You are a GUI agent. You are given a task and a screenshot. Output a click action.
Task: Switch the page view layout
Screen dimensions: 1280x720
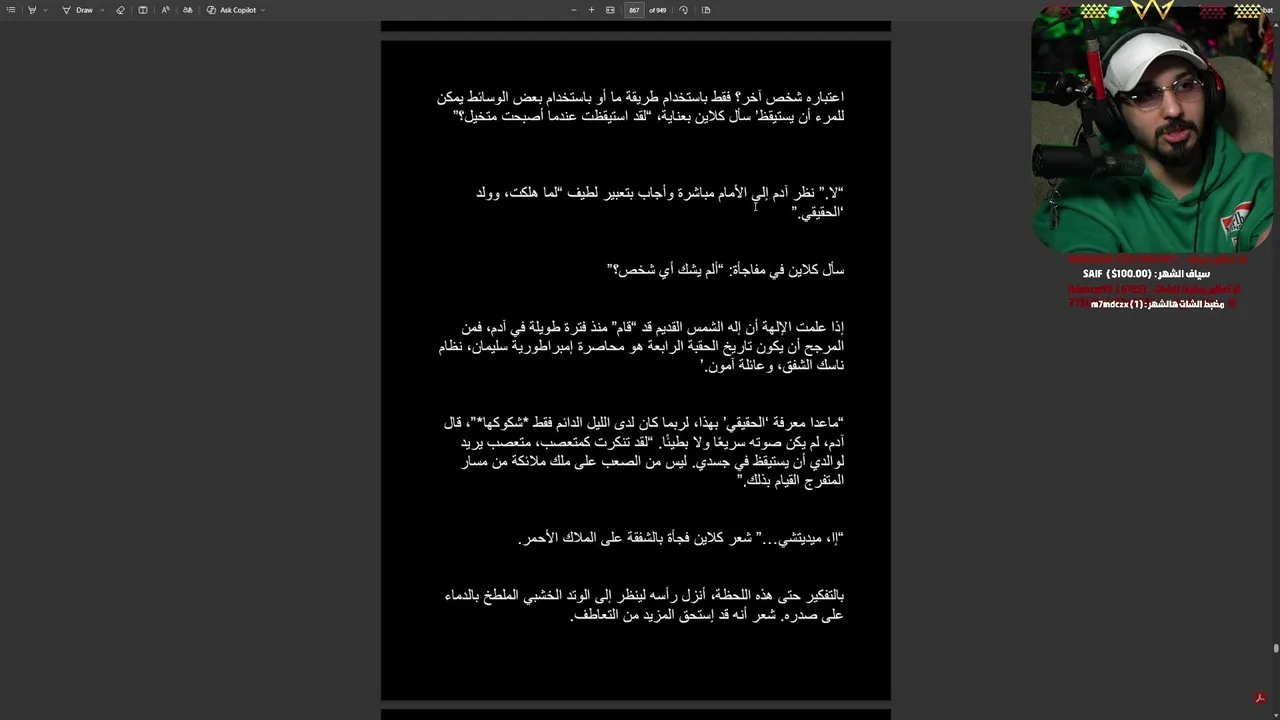coord(706,10)
